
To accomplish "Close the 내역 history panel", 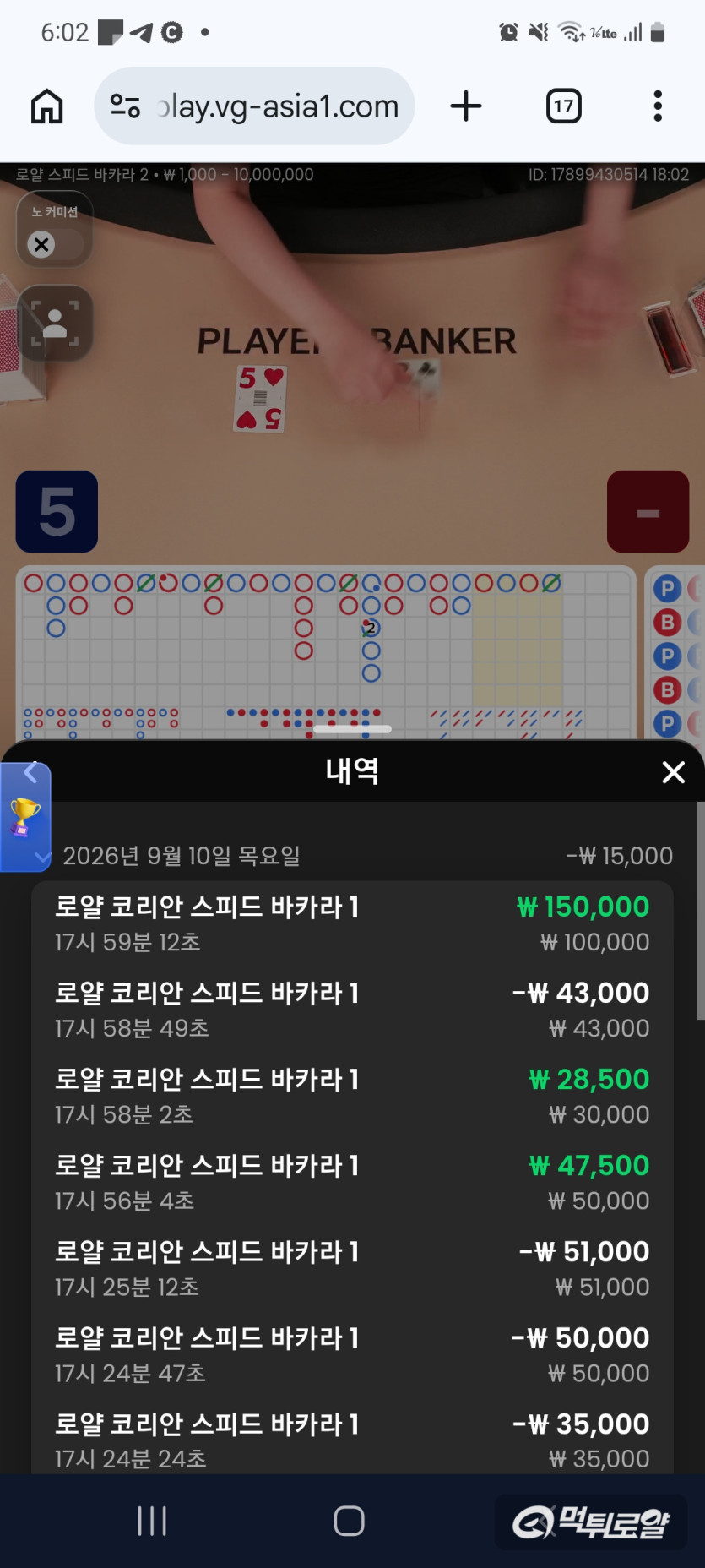I will click(673, 771).
